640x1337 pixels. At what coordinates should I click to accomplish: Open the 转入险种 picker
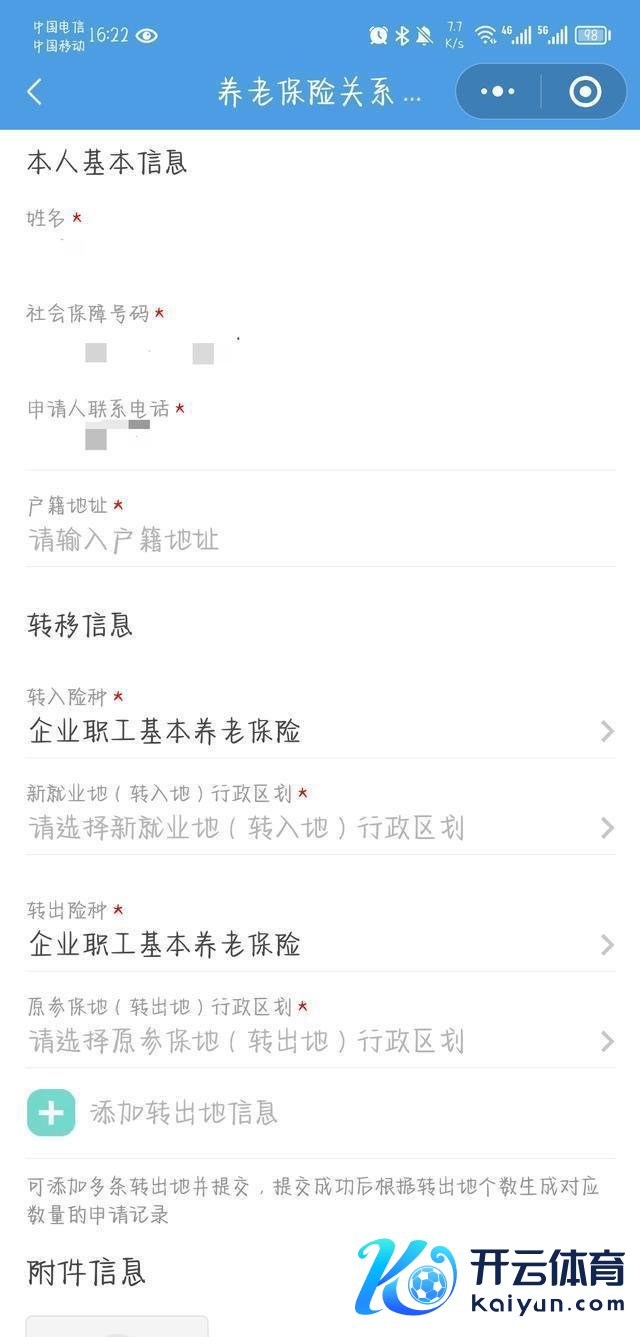320,732
